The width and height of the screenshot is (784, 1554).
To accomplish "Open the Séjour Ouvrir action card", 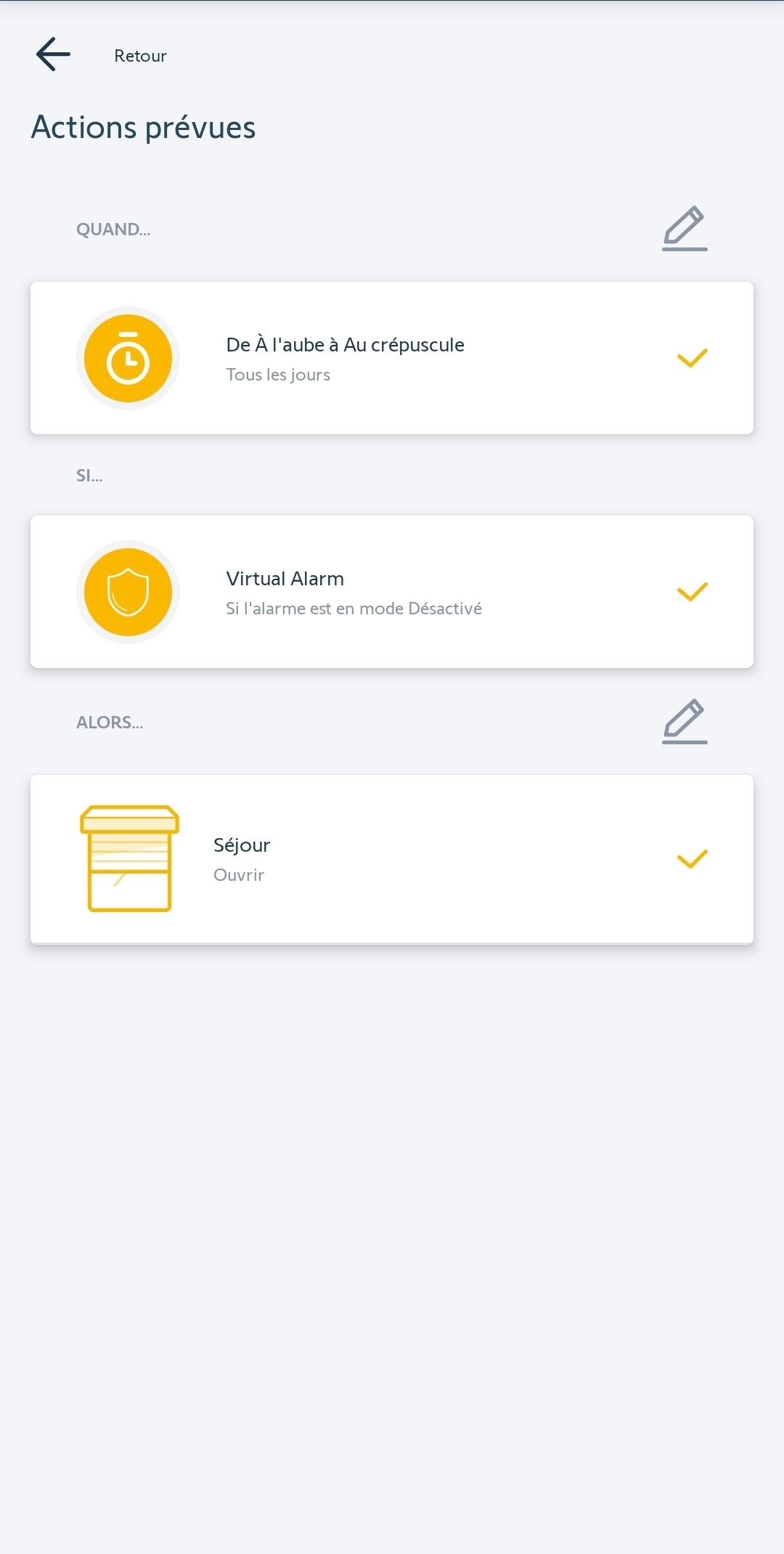I will coord(392,859).
